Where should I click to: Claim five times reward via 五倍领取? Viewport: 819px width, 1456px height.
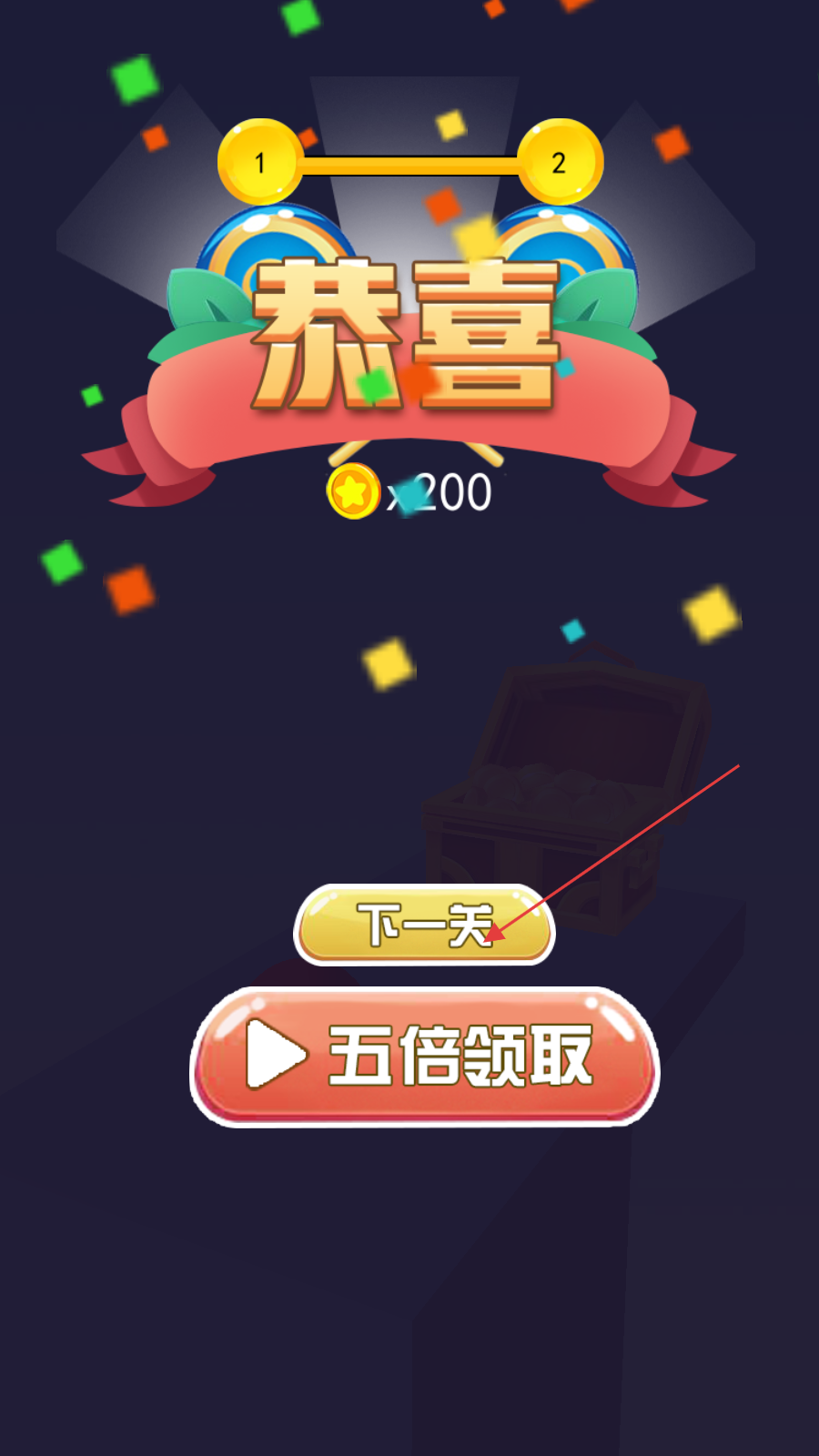coord(424,1057)
